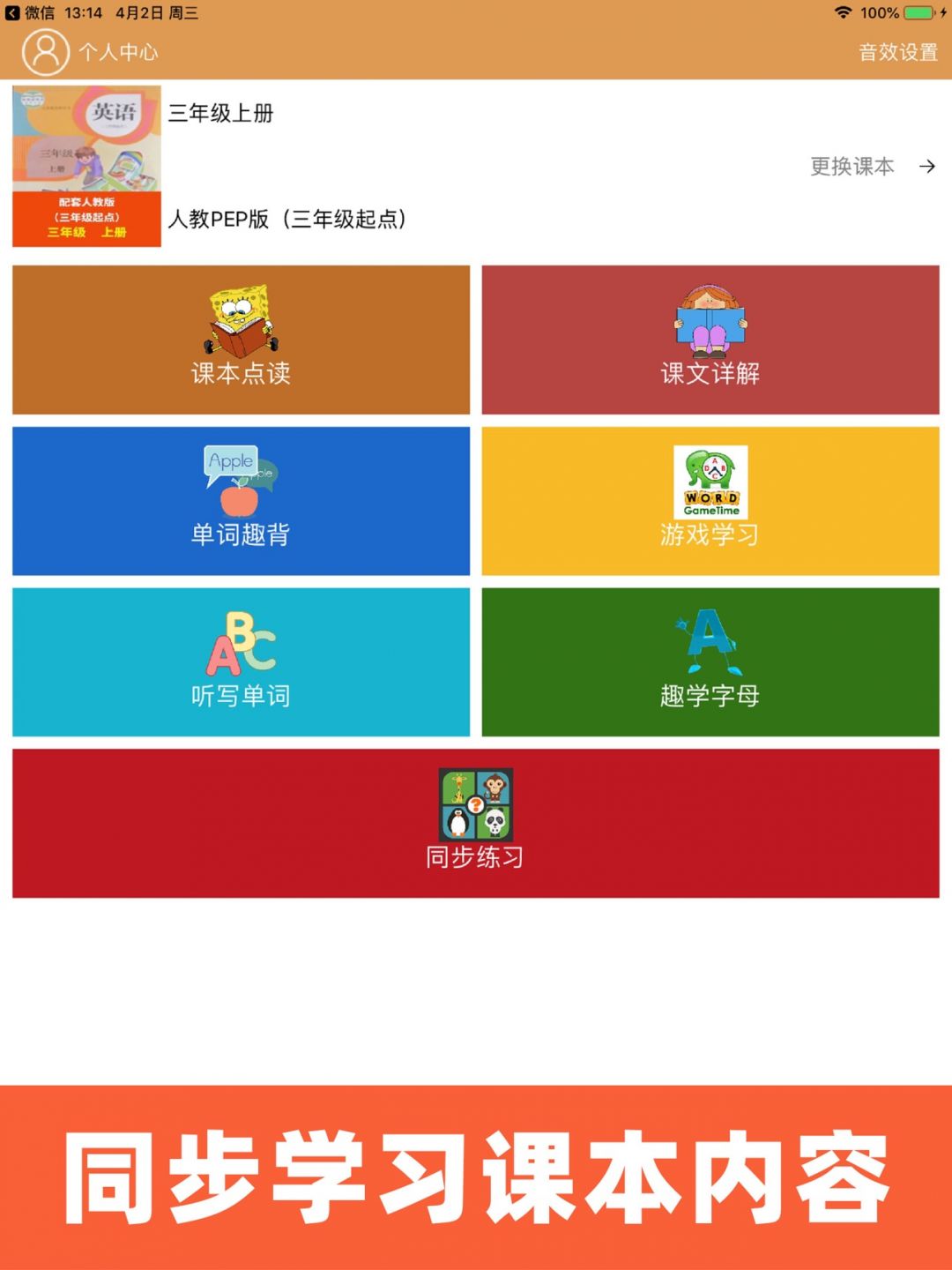Open 趣学字母 alphabet learning
This screenshot has width=952, height=1270.
point(710,662)
